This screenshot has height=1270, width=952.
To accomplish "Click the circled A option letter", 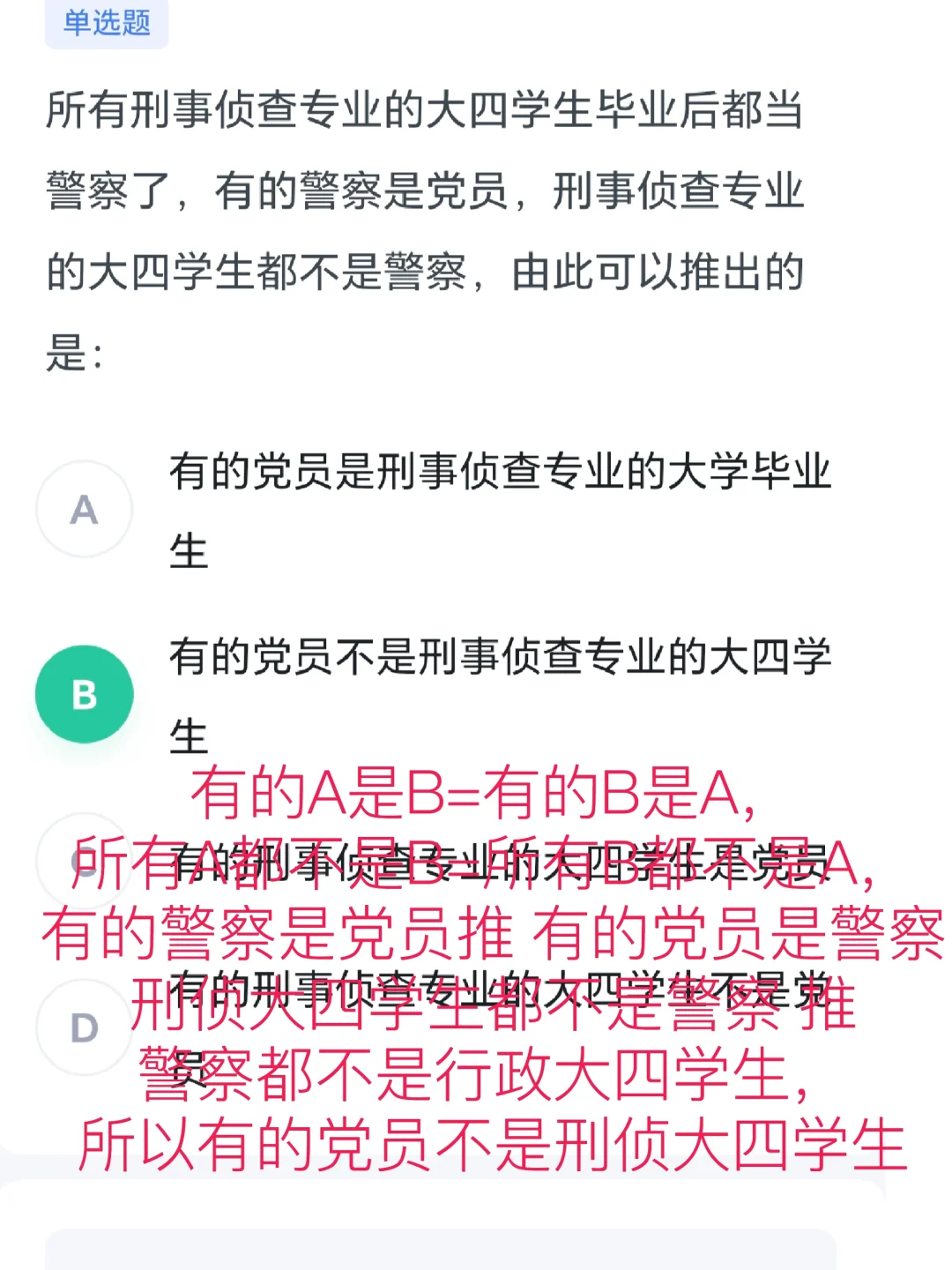I will [x=84, y=509].
